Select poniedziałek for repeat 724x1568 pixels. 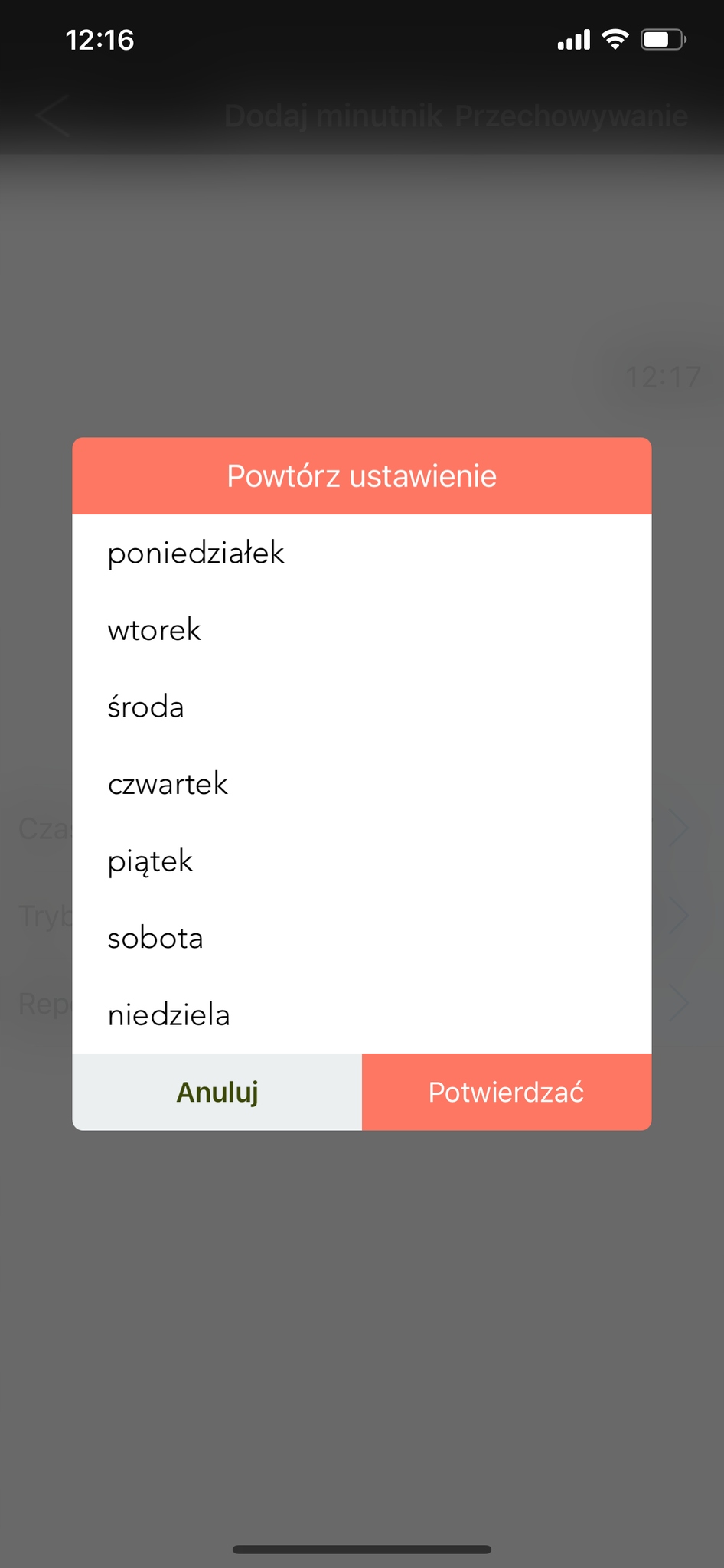pyautogui.click(x=361, y=553)
